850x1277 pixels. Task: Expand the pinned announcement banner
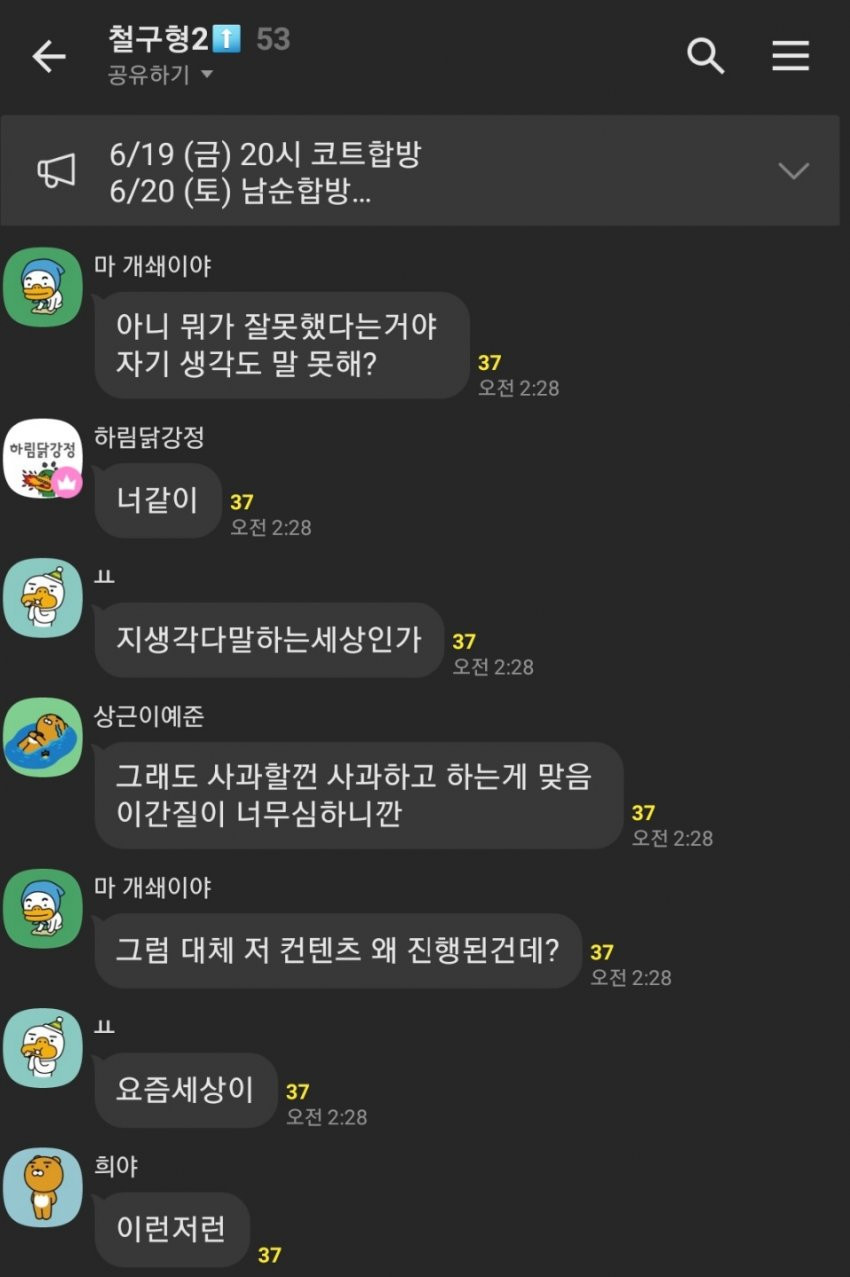tap(793, 171)
